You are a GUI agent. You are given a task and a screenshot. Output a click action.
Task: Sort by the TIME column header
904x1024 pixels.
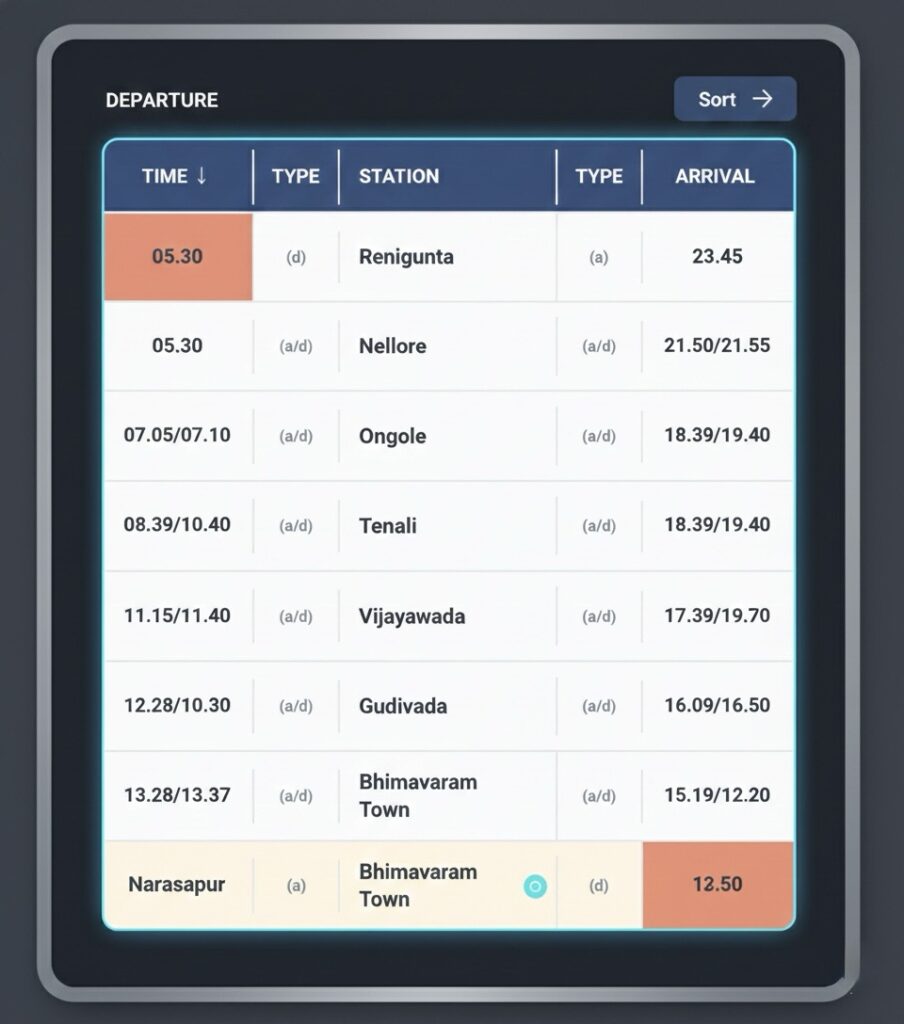pos(175,176)
